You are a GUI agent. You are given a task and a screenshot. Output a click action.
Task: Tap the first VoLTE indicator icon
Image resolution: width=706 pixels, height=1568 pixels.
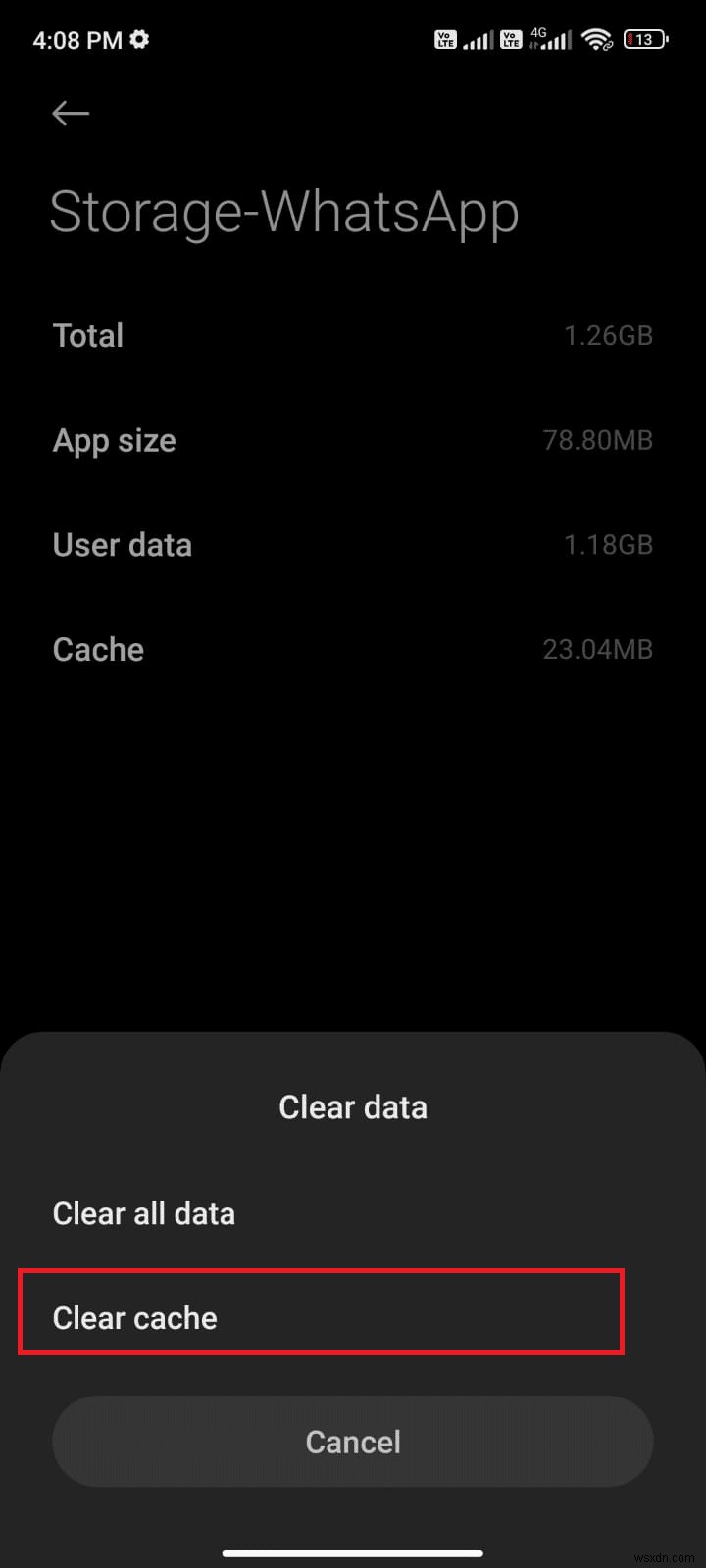445,39
